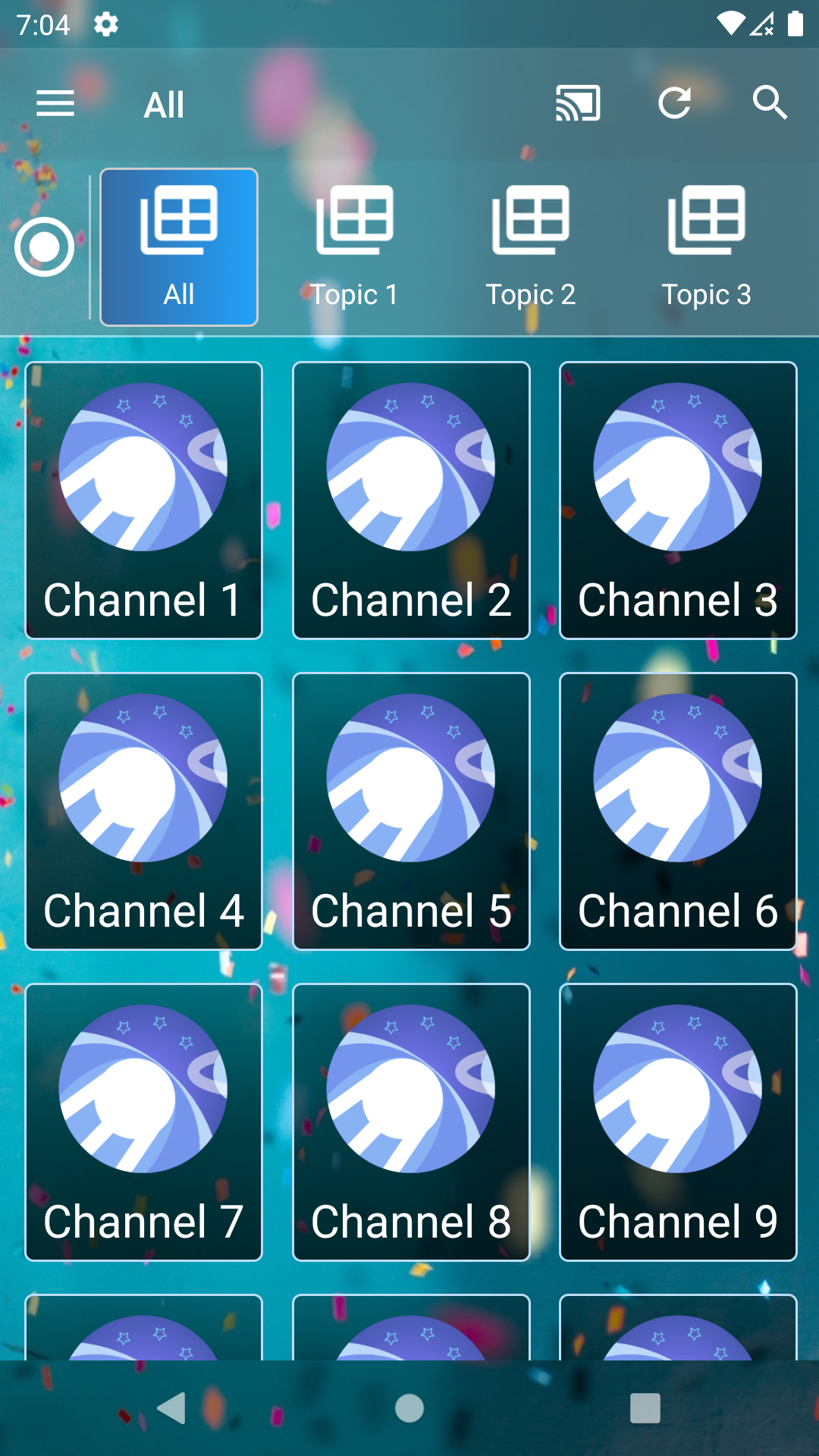Screen dimensions: 819x1456
Task: Tap the circular record button
Action: (x=44, y=247)
